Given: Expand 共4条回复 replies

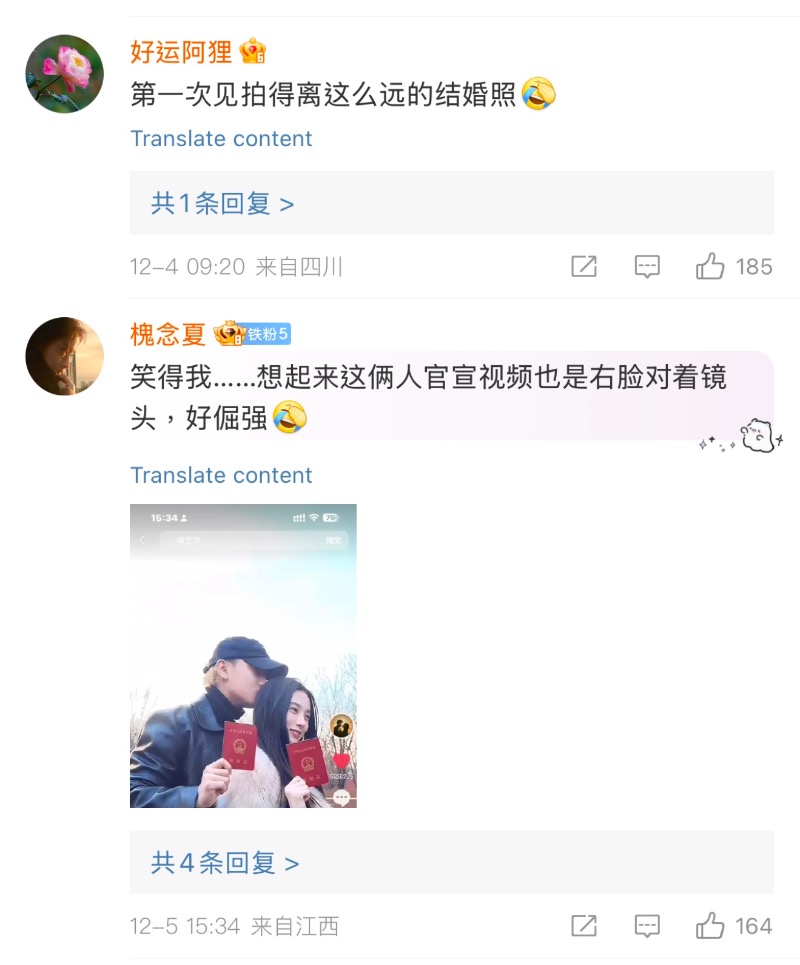Looking at the screenshot, I should tap(225, 863).
